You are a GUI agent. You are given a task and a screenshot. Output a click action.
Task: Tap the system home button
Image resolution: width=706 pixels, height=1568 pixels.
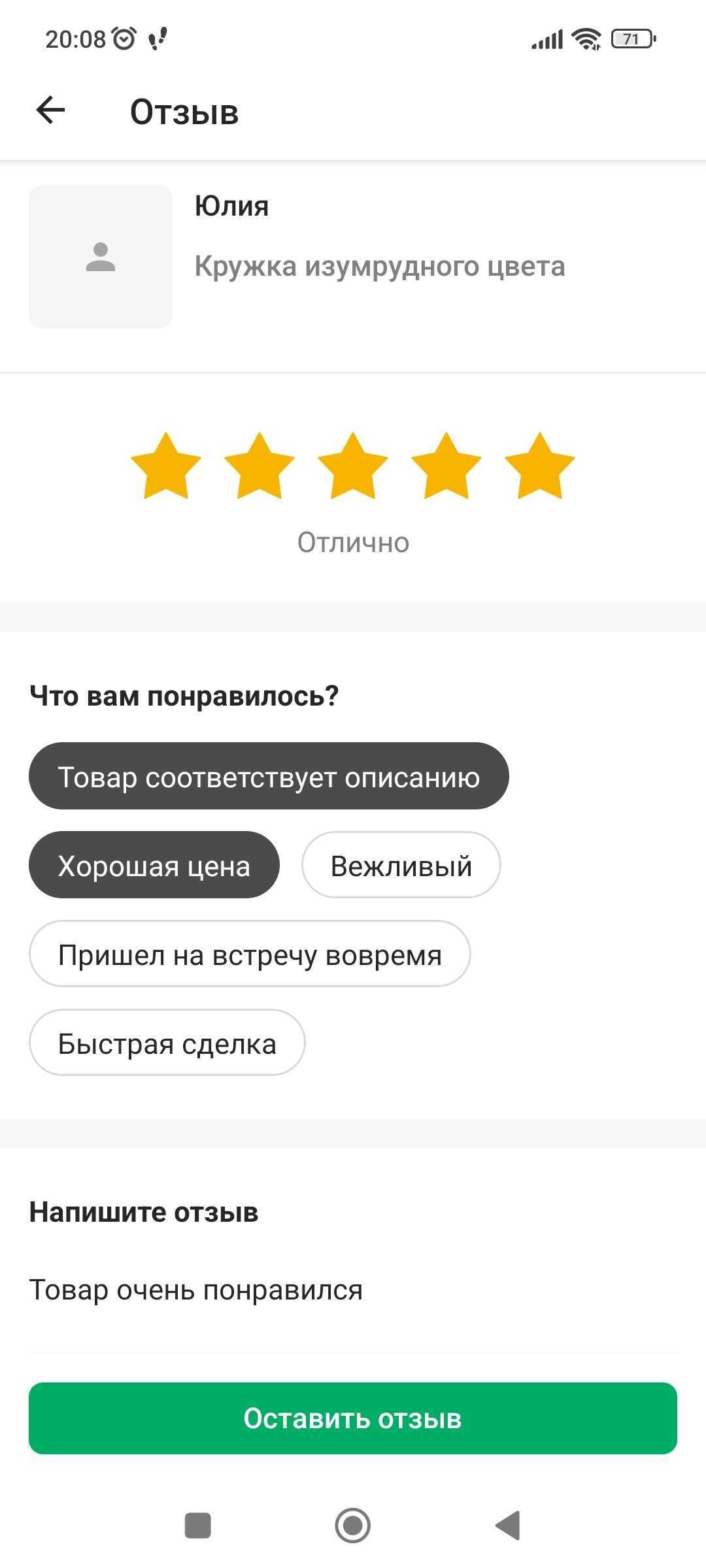353,1526
